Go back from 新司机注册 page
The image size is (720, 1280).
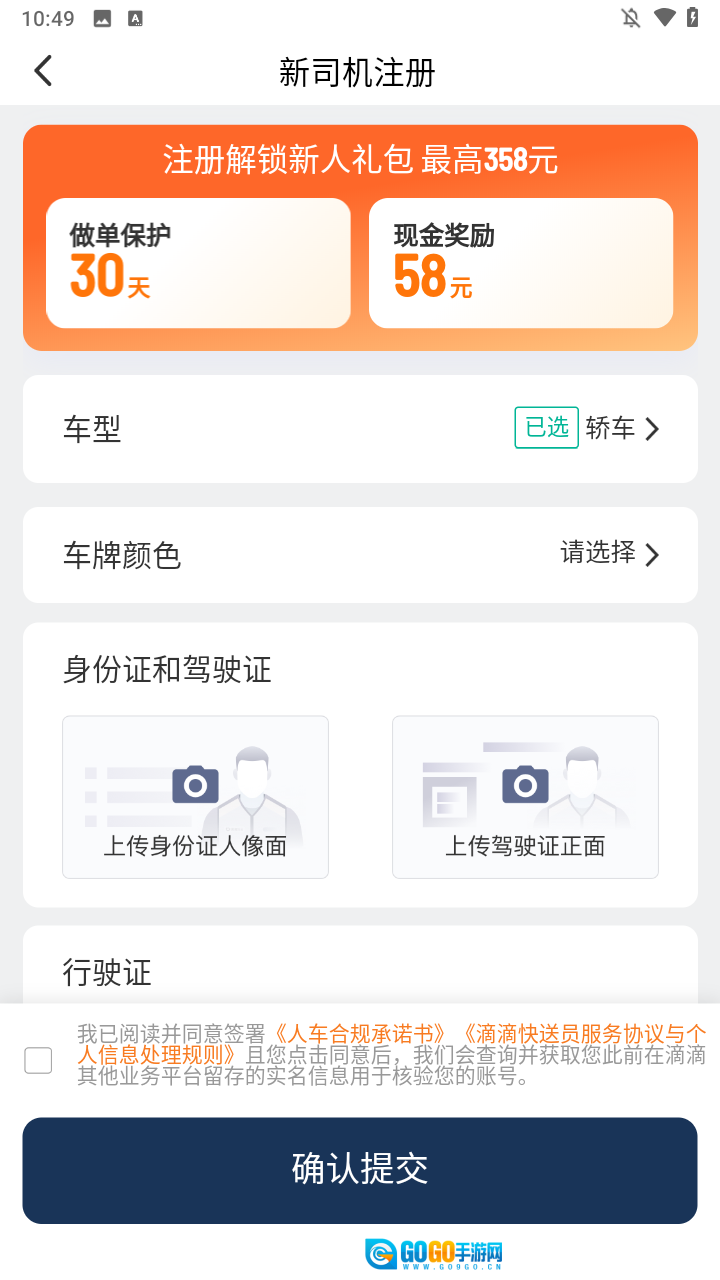[43, 71]
